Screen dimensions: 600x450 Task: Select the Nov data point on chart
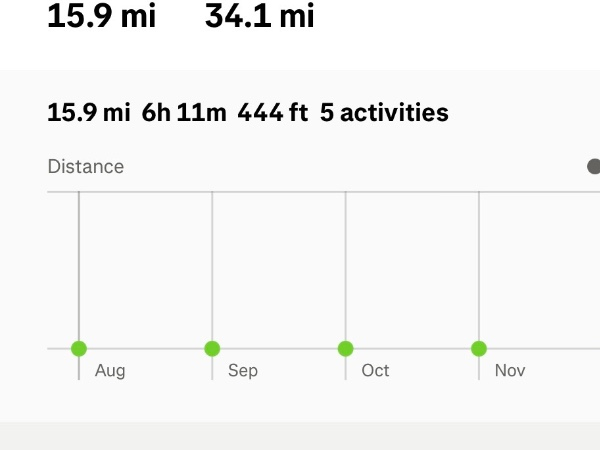pyautogui.click(x=479, y=348)
